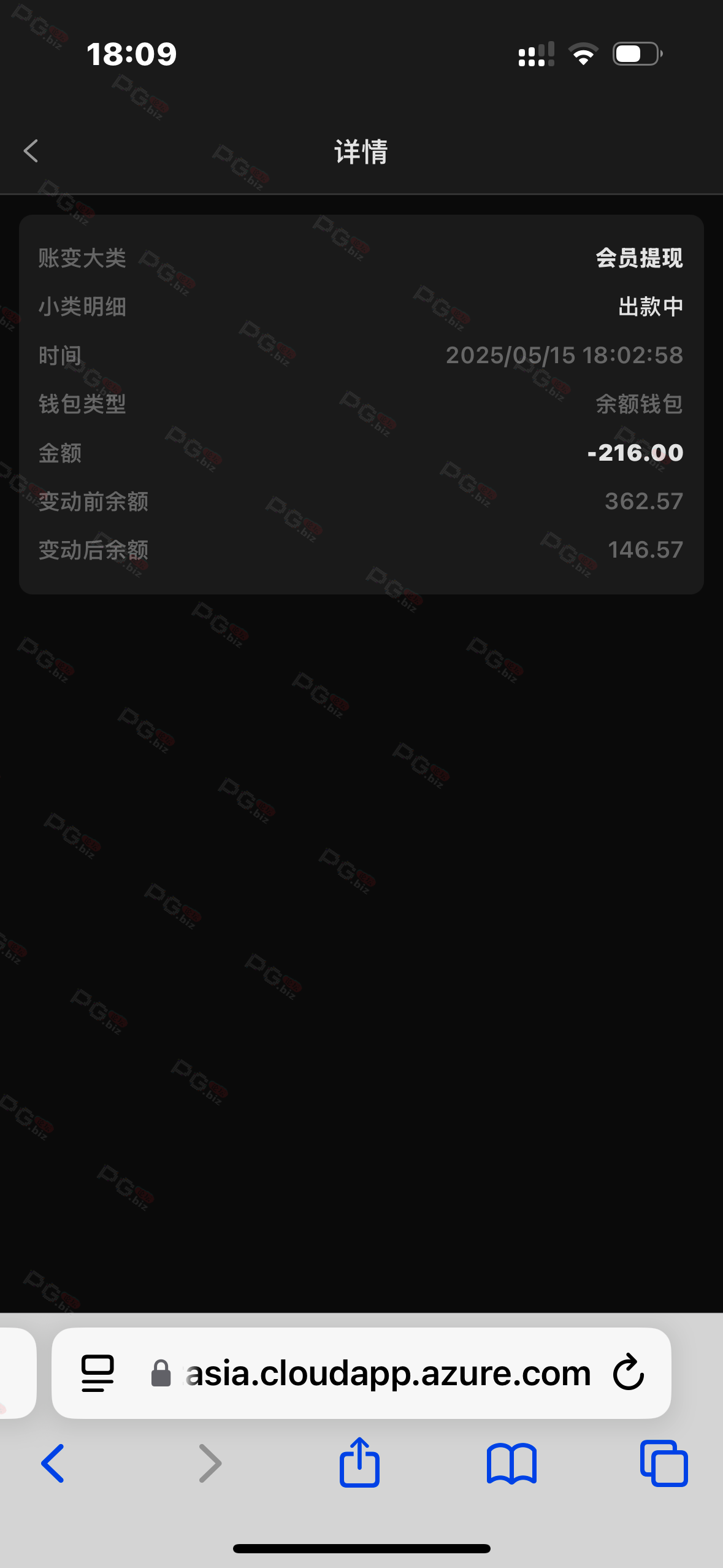Open the Safari page settings menu
Screen dimensions: 723x1568
pos(98,1373)
